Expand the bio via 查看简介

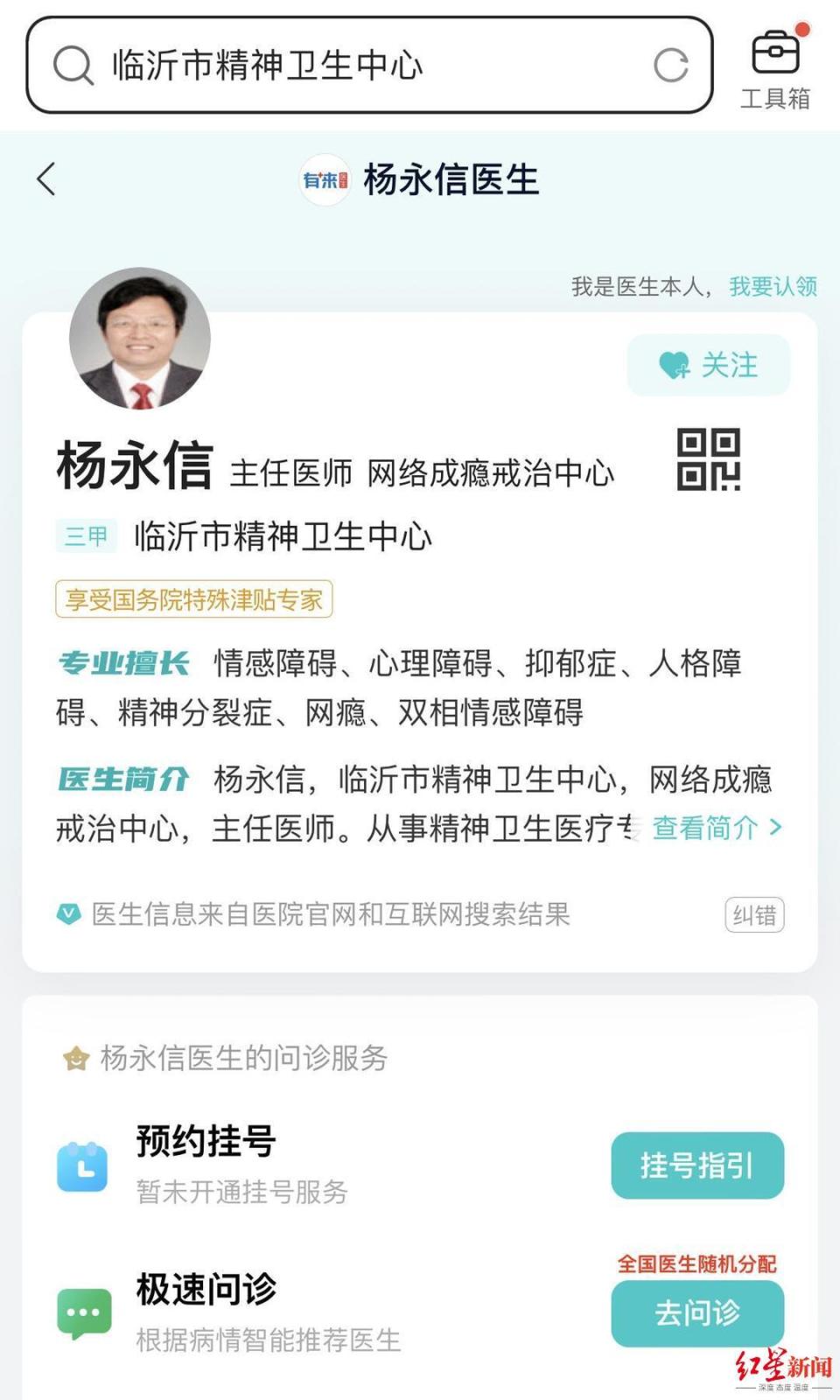(x=716, y=827)
